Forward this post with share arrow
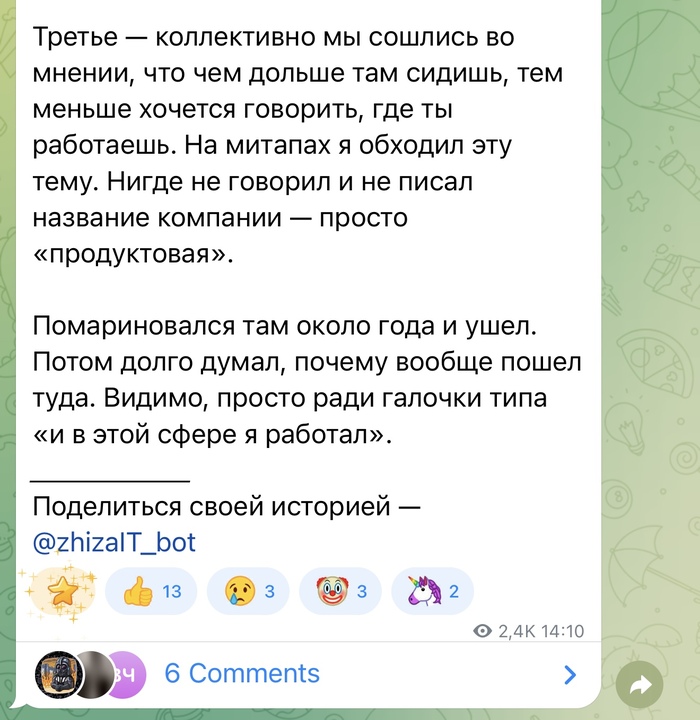Screen dimensions: 700x720 coord(639,685)
